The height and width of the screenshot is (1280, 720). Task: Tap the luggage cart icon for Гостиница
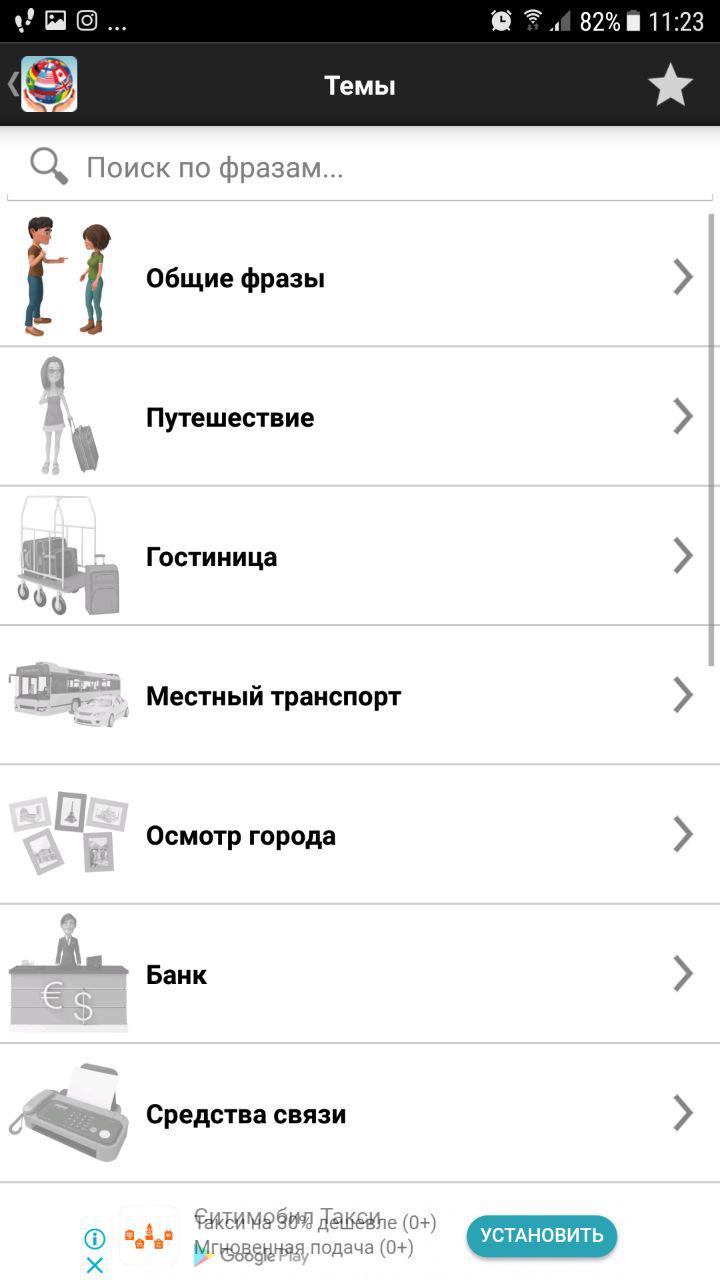(66, 555)
